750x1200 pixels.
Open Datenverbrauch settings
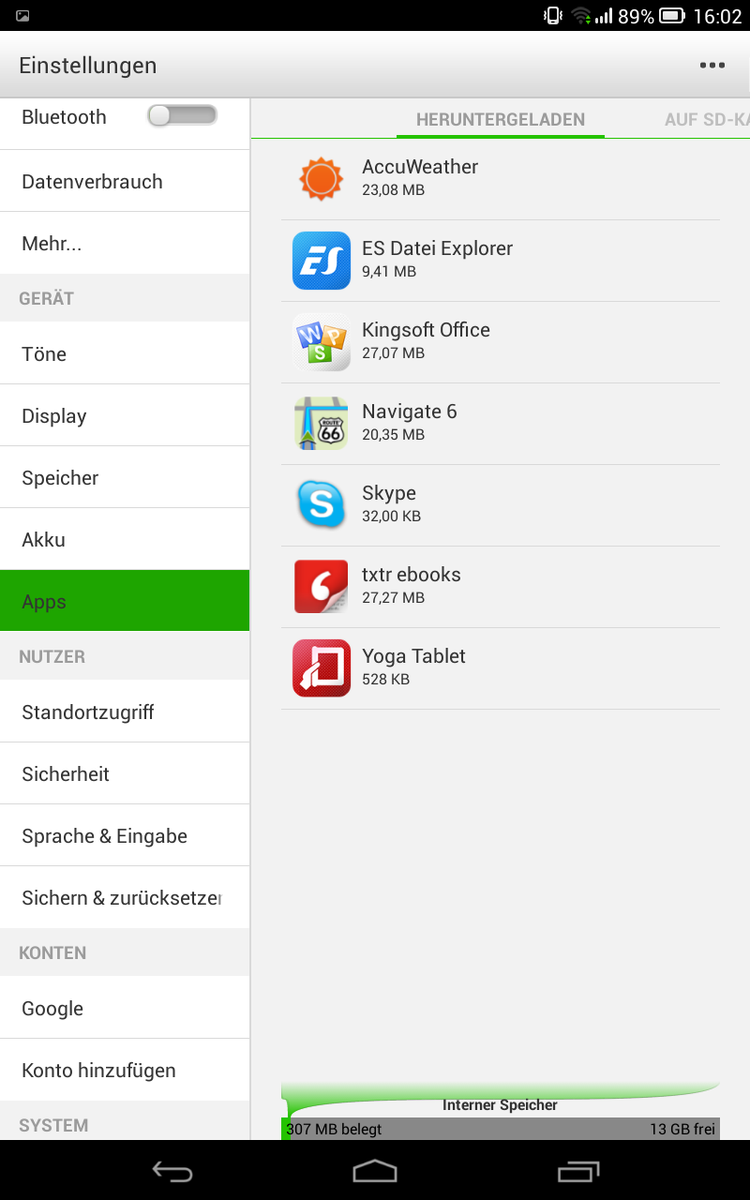pyautogui.click(x=124, y=181)
